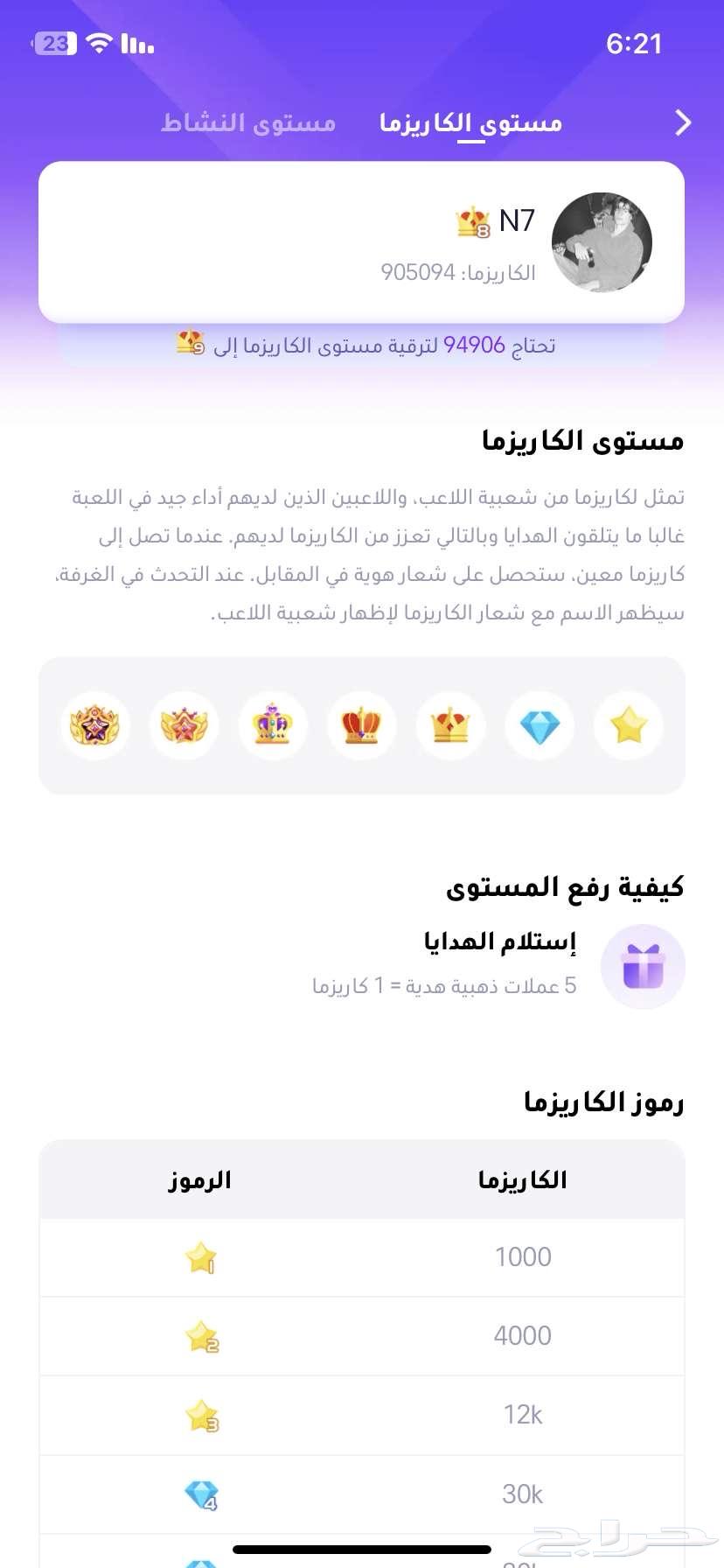Viewport: 724px width, 1568px height.
Task: Select the diamond-4 symbol beside 30k
Action: click(201, 1494)
